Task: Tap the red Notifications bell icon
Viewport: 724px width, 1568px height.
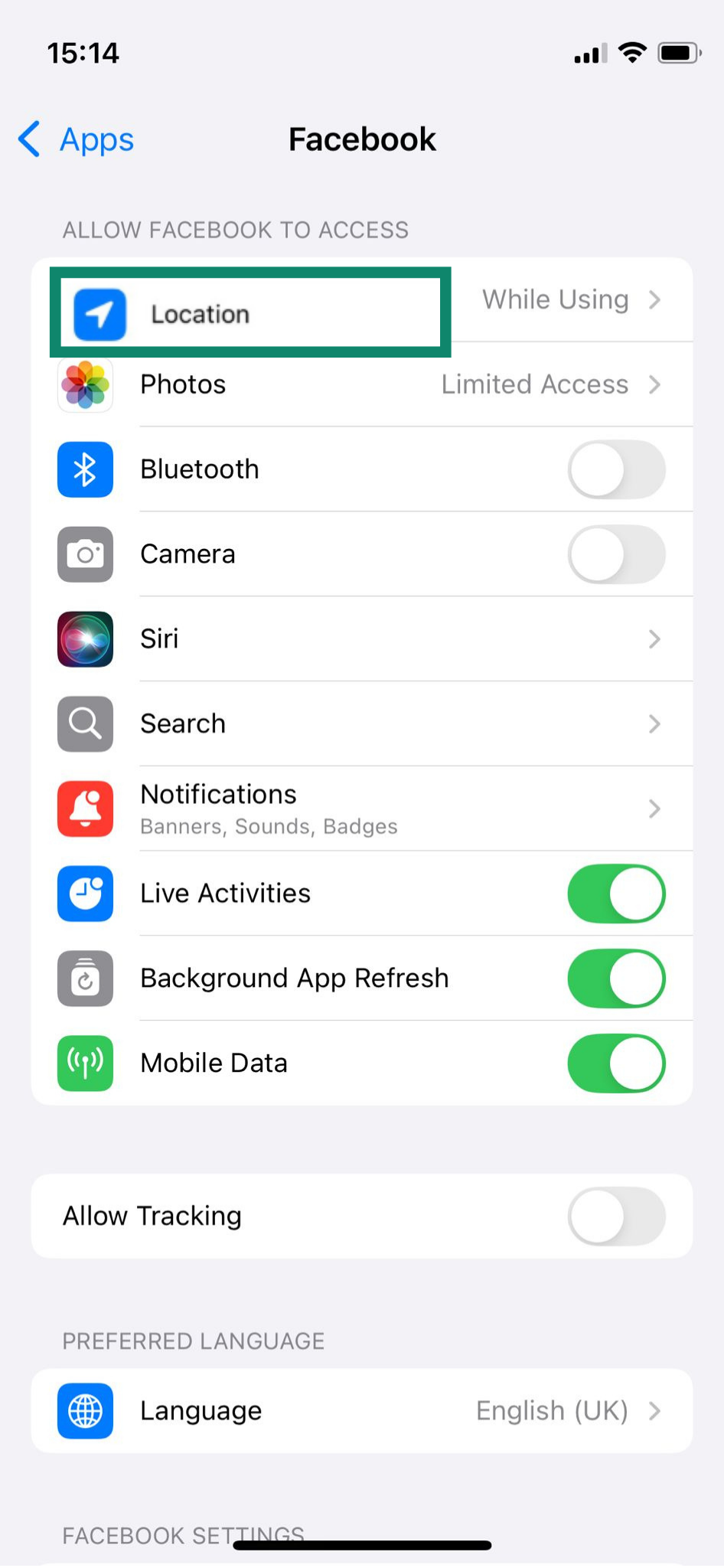Action: (x=84, y=808)
